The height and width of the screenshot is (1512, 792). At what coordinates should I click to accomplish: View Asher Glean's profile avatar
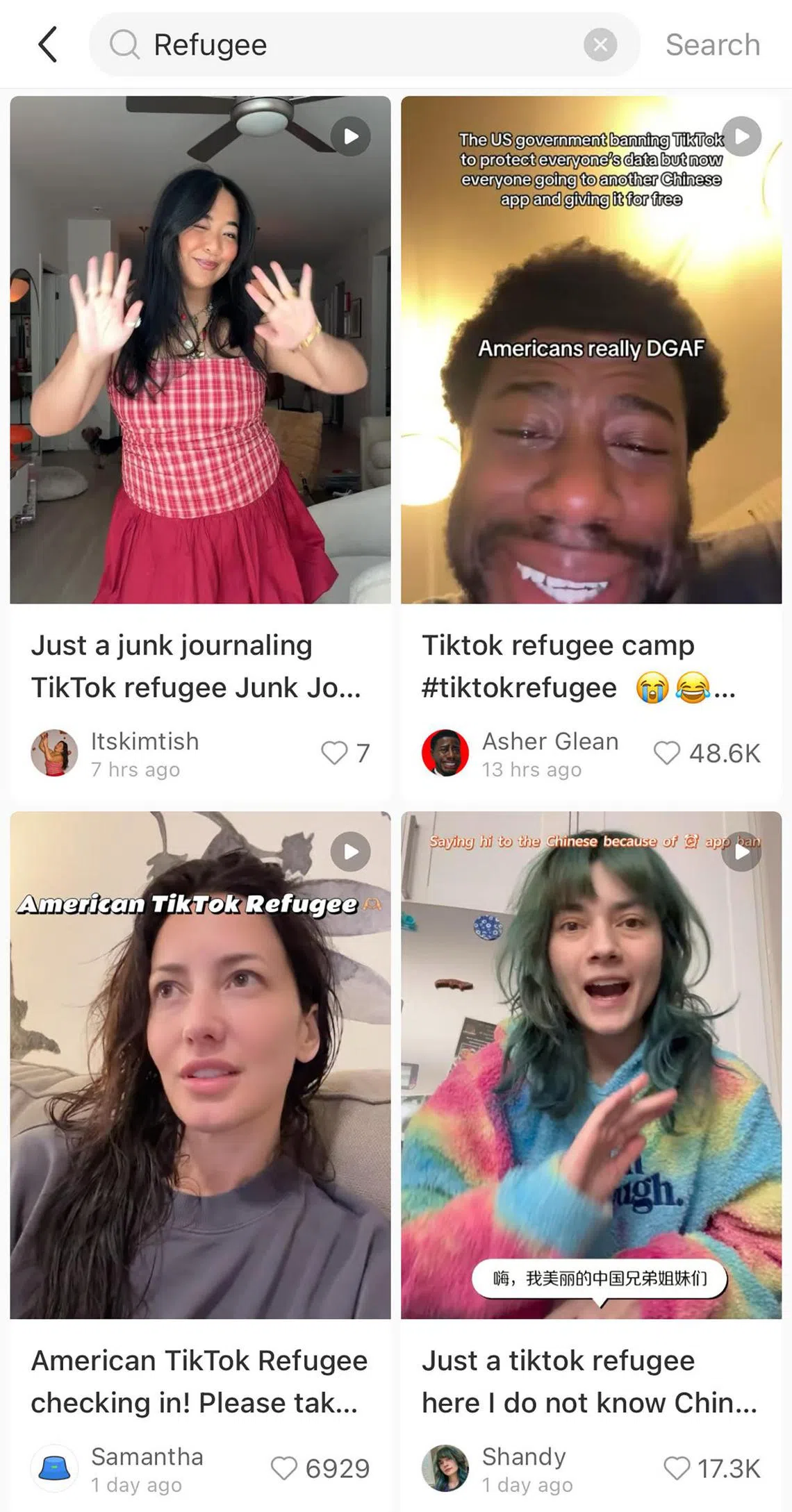(445, 753)
